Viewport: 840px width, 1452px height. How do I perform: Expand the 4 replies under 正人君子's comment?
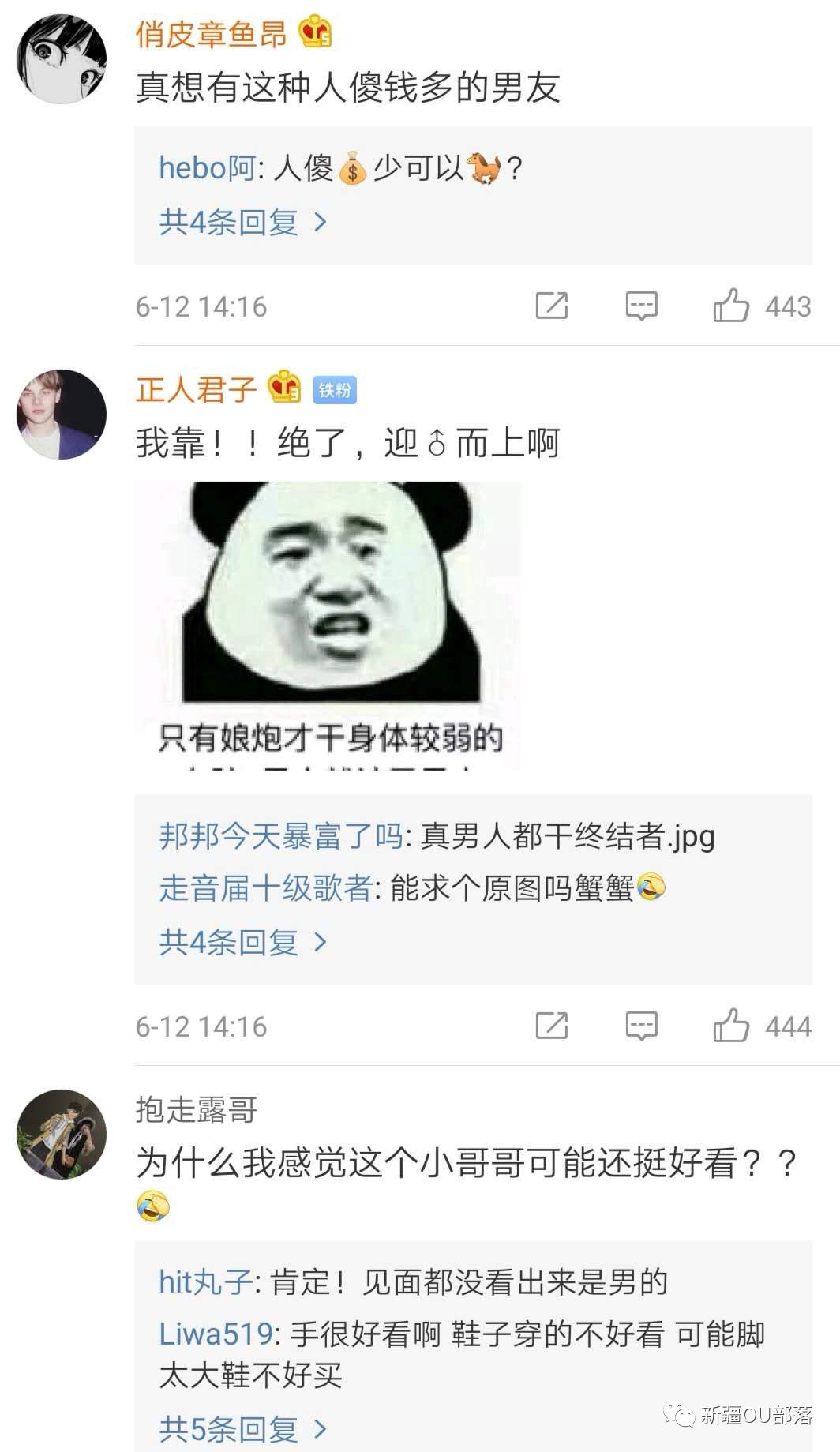coord(242,942)
